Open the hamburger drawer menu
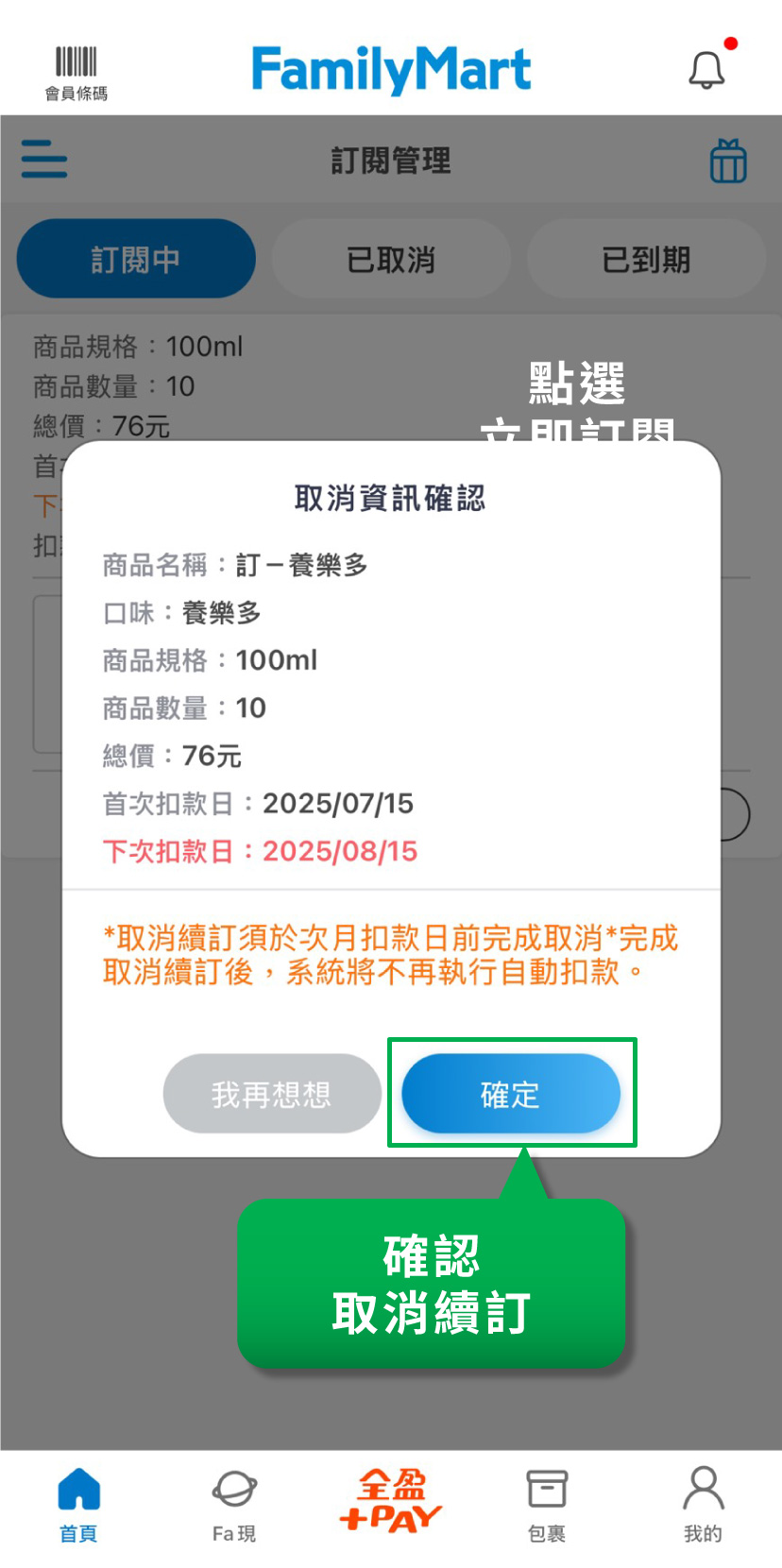Screen dimensions: 782x1568 click(44, 159)
